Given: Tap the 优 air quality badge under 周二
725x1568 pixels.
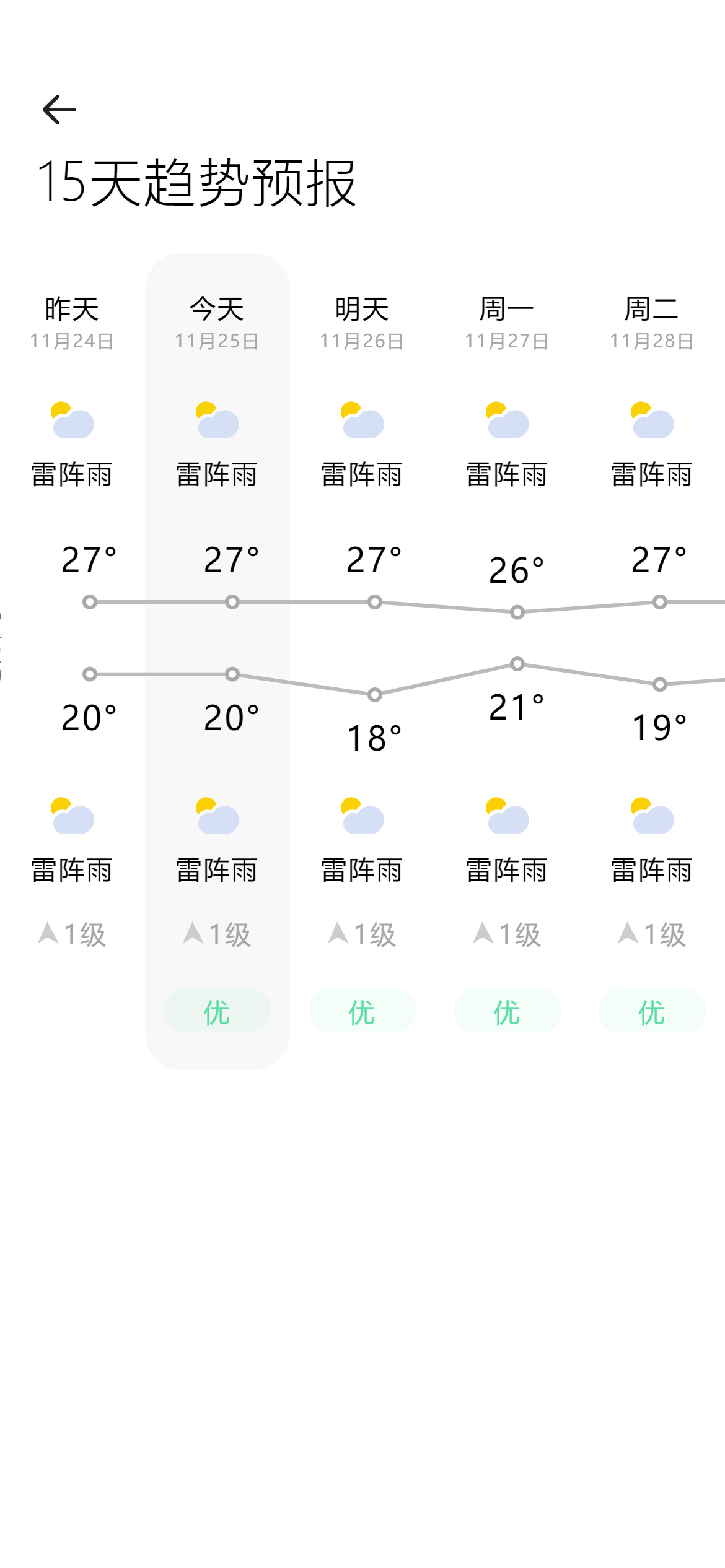Looking at the screenshot, I should tap(651, 1011).
